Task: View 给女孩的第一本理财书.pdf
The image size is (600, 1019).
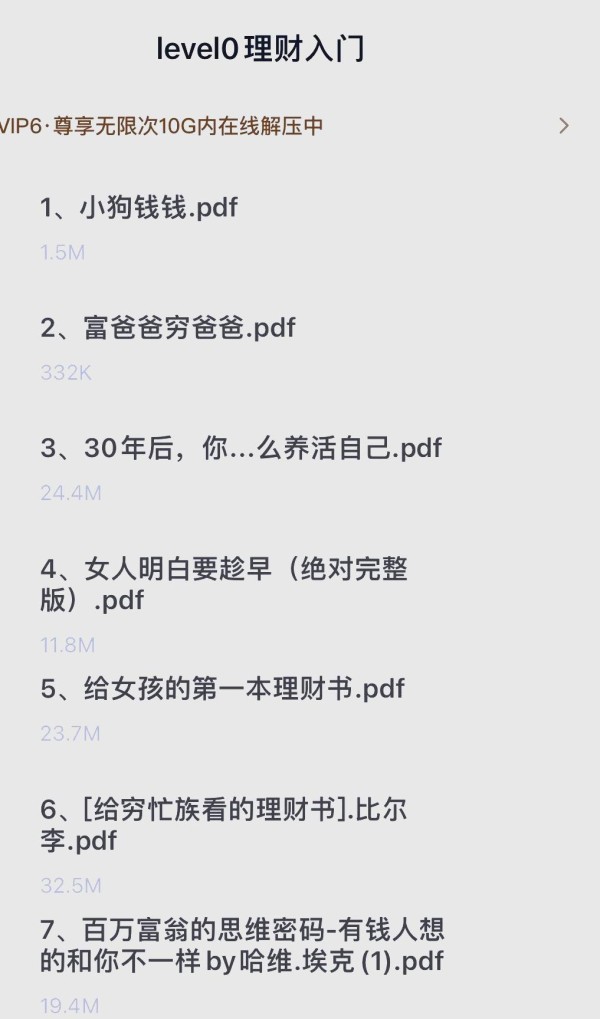Action: click(x=222, y=688)
